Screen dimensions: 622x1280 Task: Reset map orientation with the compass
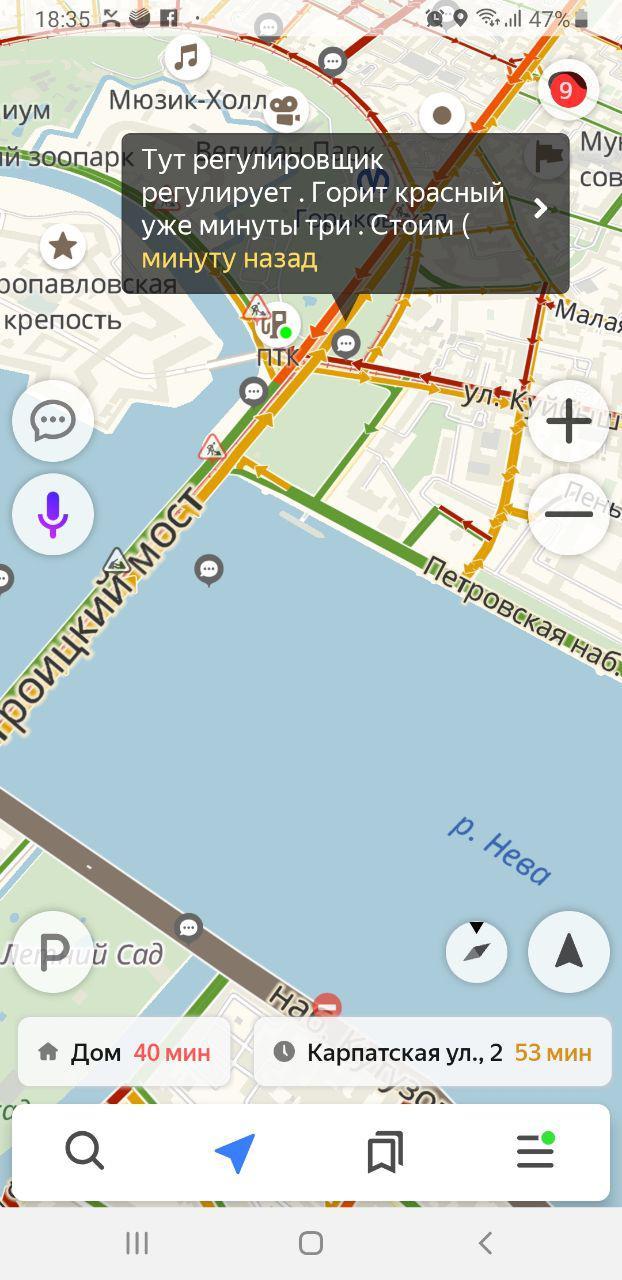476,952
